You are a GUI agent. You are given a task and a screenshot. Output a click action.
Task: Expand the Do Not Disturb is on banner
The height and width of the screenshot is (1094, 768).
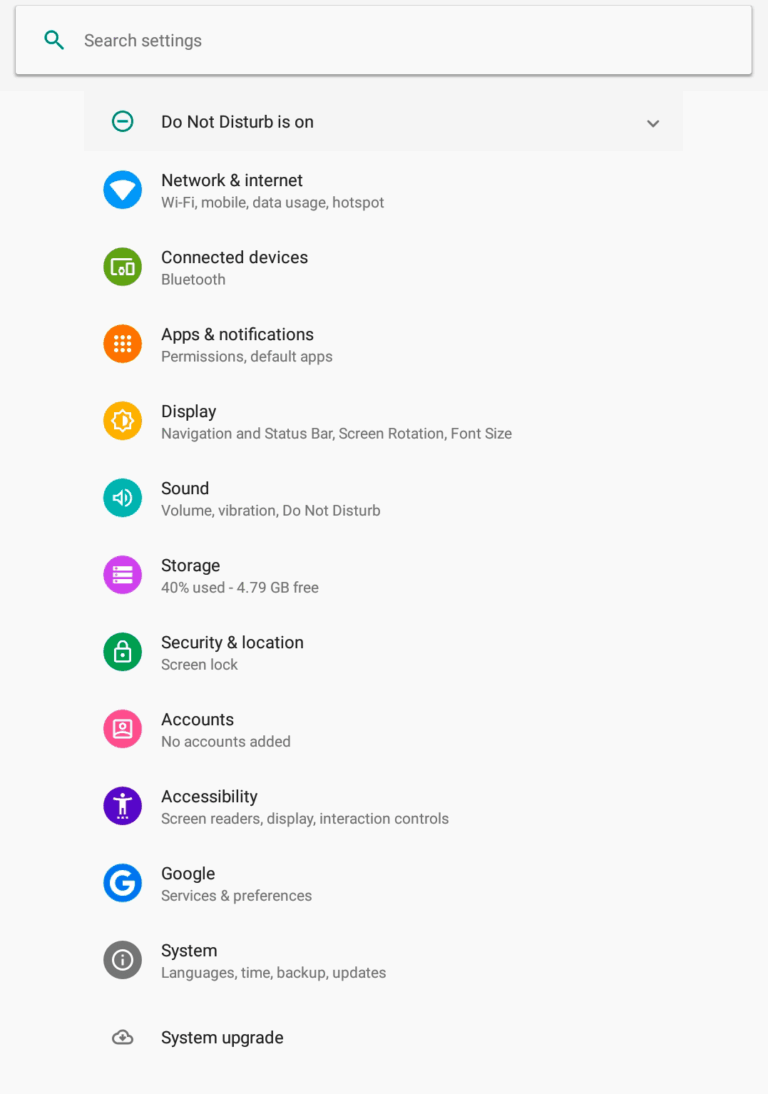(652, 123)
